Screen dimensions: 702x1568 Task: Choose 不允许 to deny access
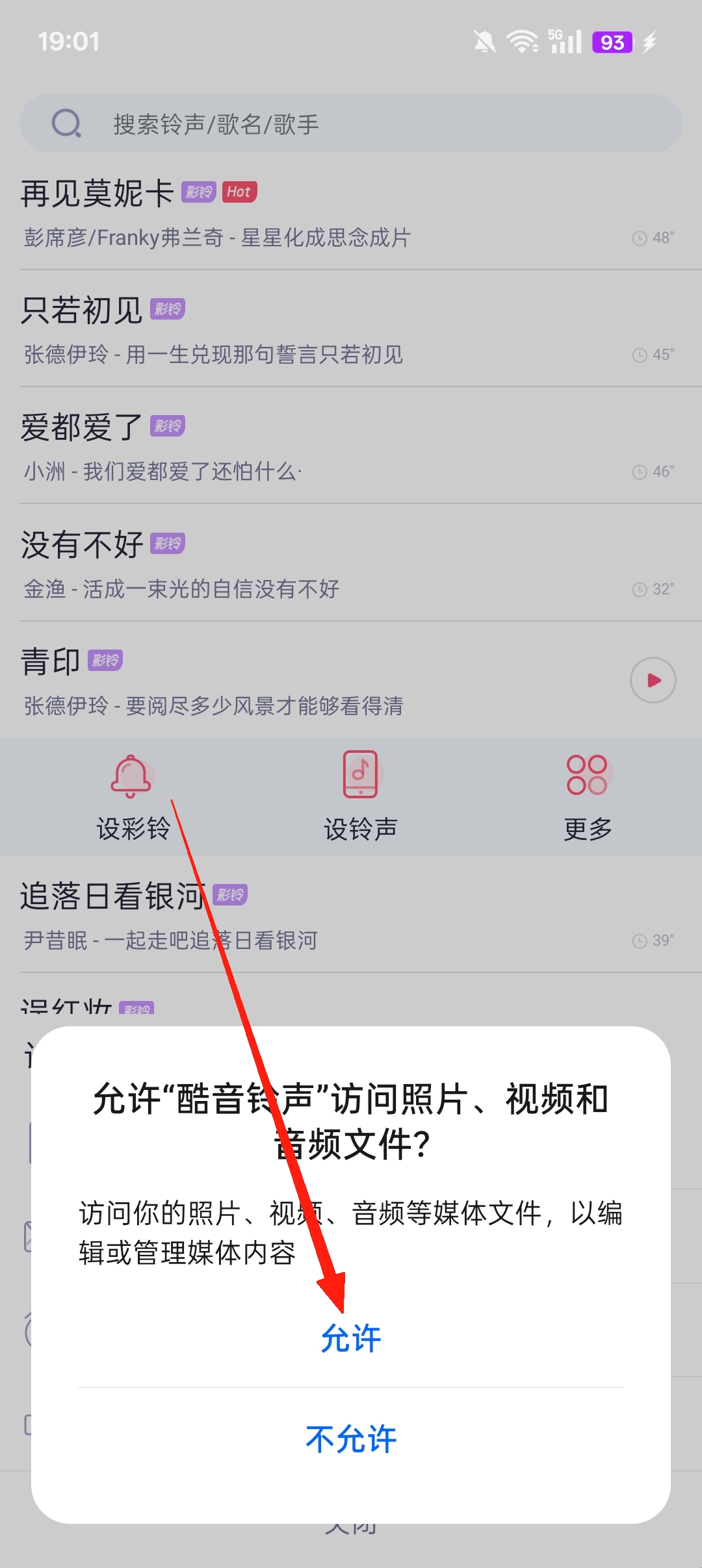[x=351, y=1439]
